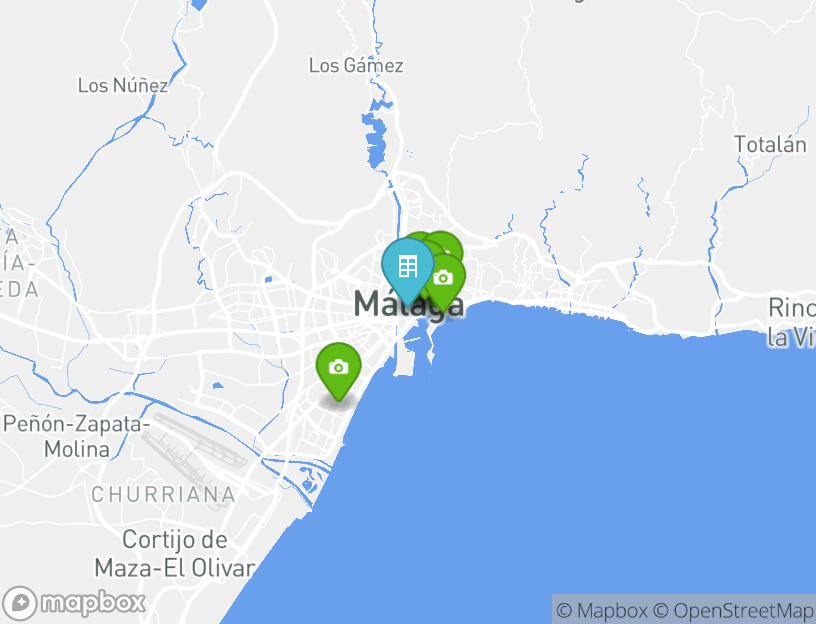Open the © Mapbox attribution link

601,610
